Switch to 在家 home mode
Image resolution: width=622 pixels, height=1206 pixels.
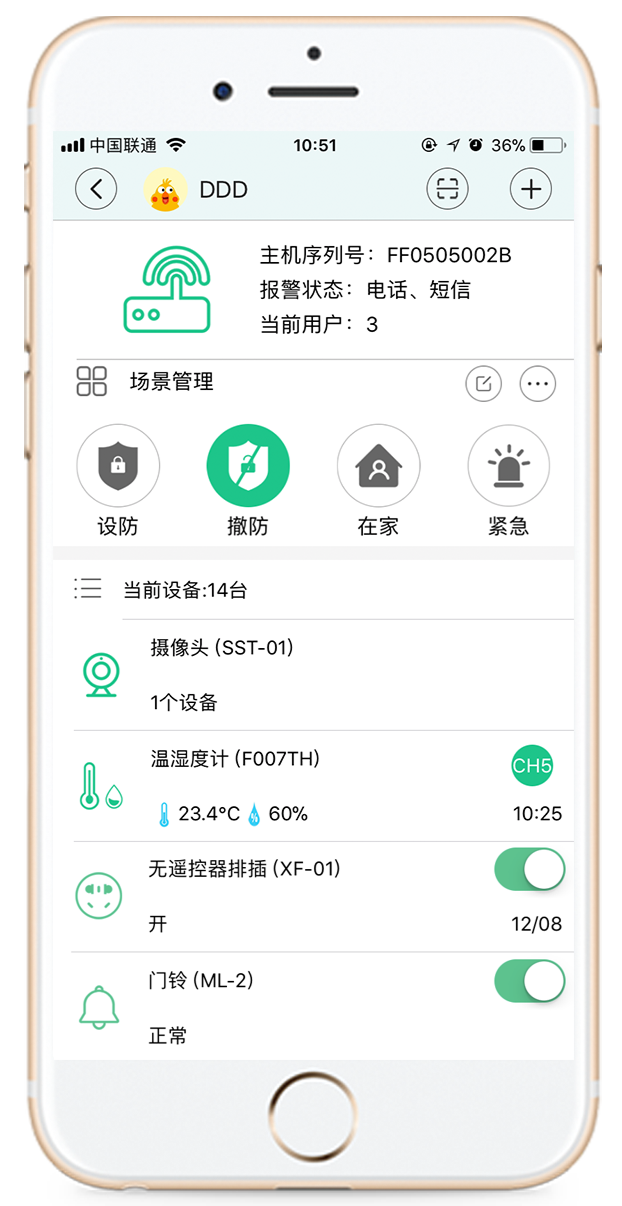[x=378, y=466]
